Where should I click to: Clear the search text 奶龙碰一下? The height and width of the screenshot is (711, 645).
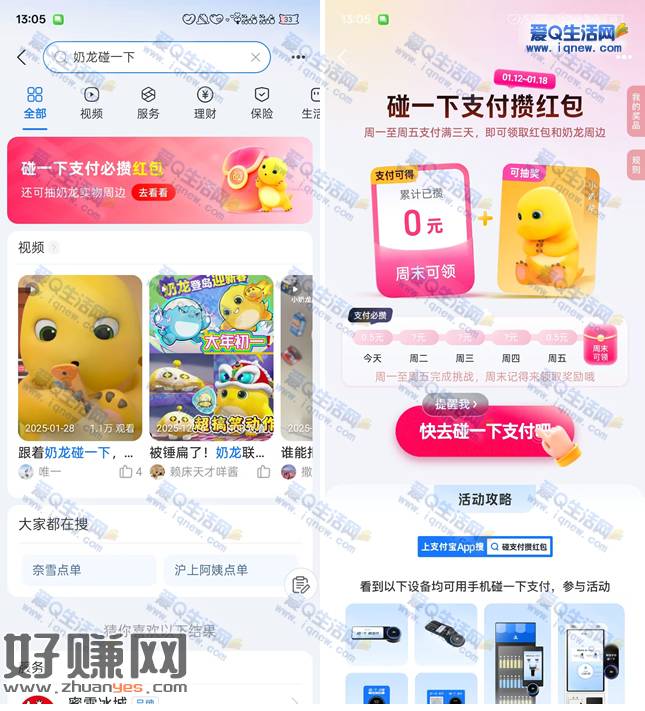point(255,57)
